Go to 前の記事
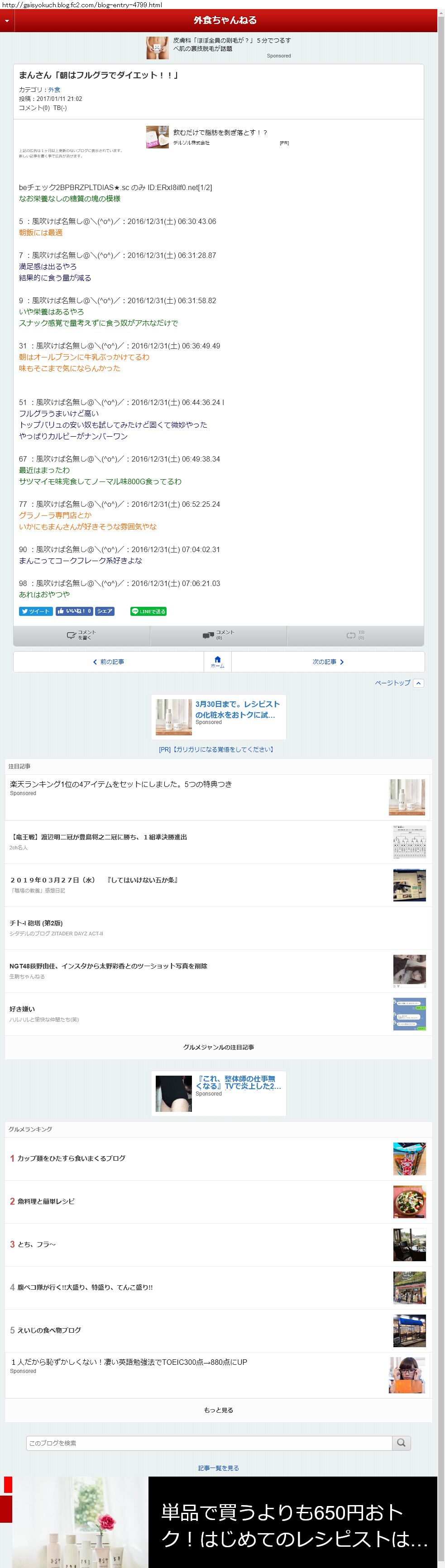Screen dimensions: 445x1568 108,662
